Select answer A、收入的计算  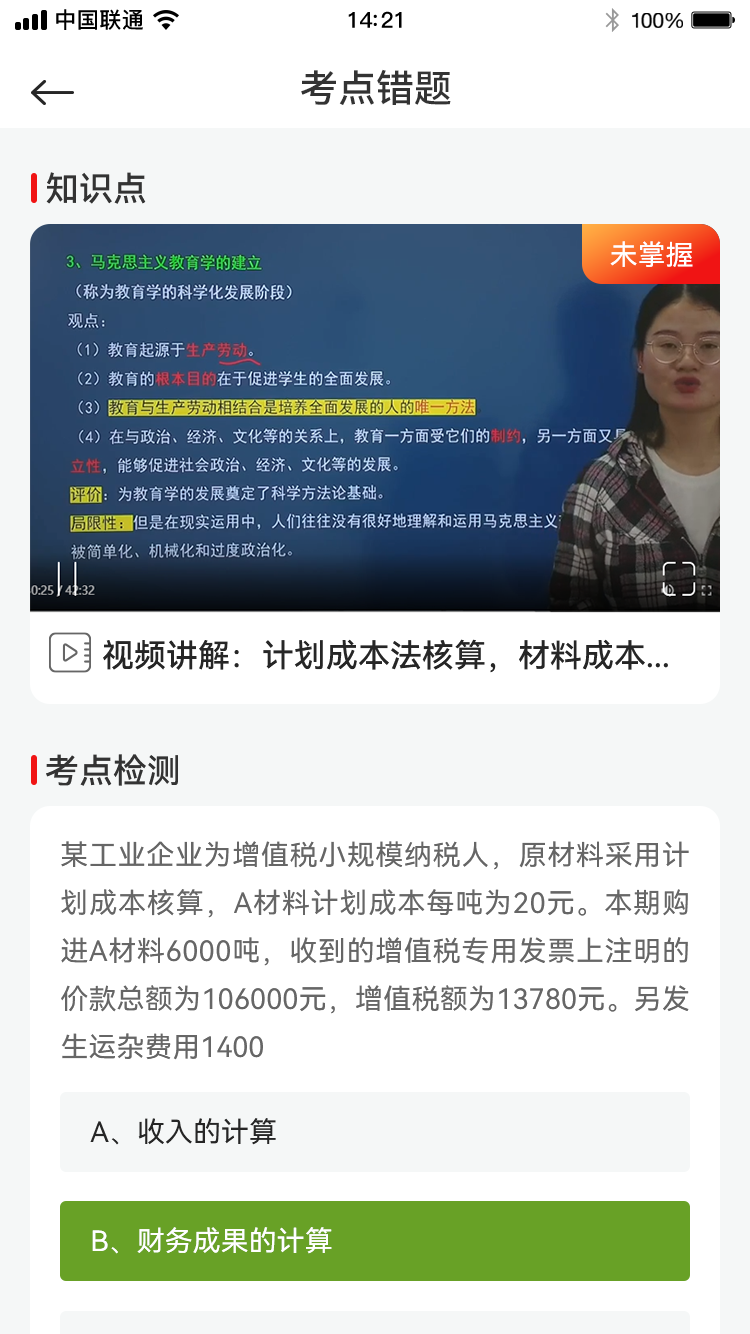coord(374,1132)
